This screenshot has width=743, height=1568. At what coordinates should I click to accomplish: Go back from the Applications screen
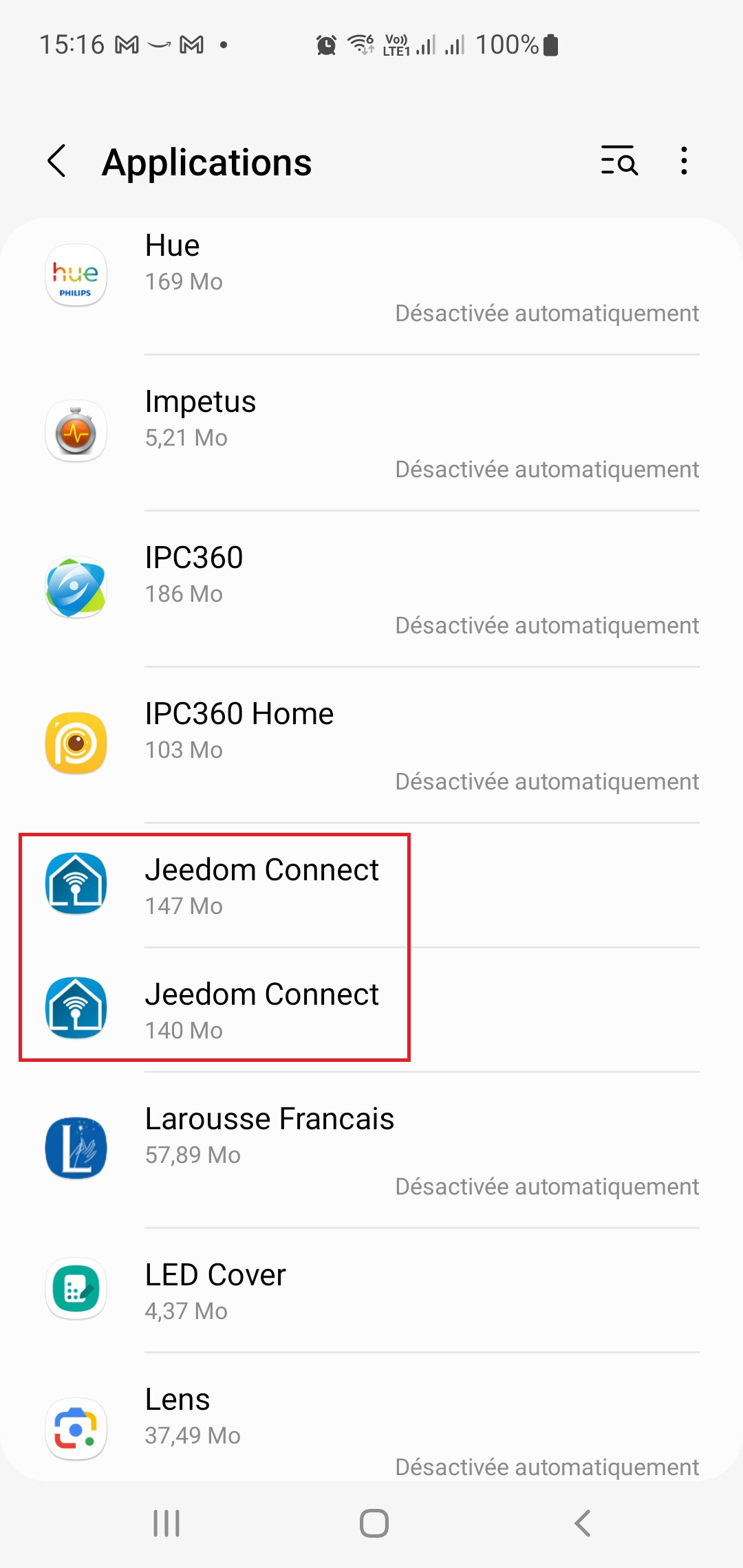click(x=57, y=162)
